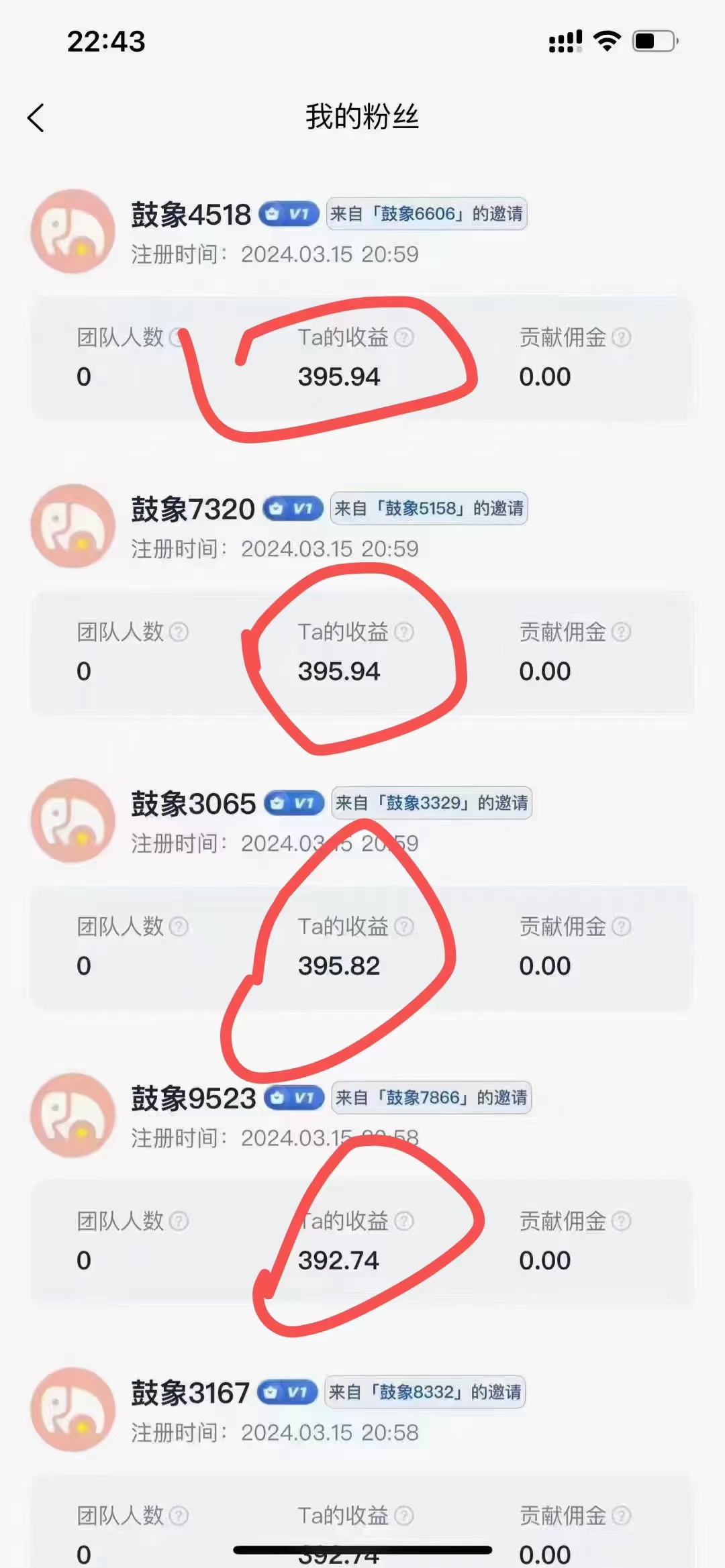The image size is (725, 1568).
Task: Open fan 鼓象3065's entry
Action: [x=193, y=804]
